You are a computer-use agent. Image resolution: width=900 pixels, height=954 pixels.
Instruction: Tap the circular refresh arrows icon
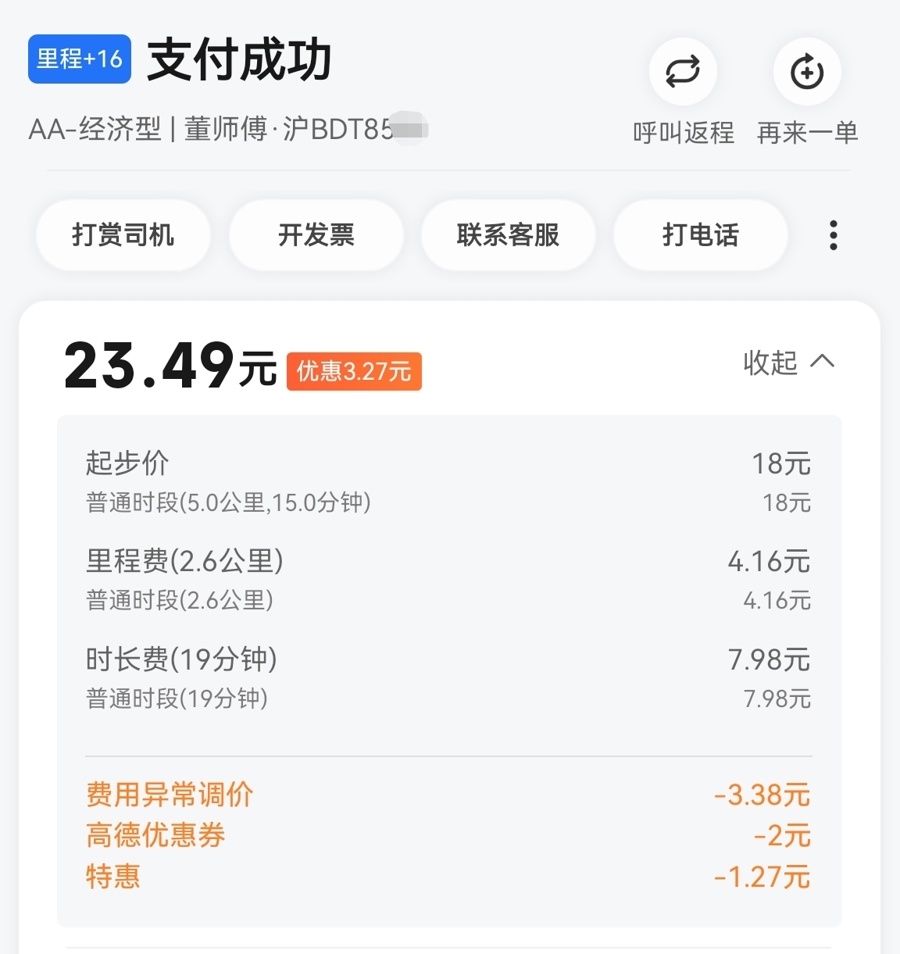pos(682,72)
